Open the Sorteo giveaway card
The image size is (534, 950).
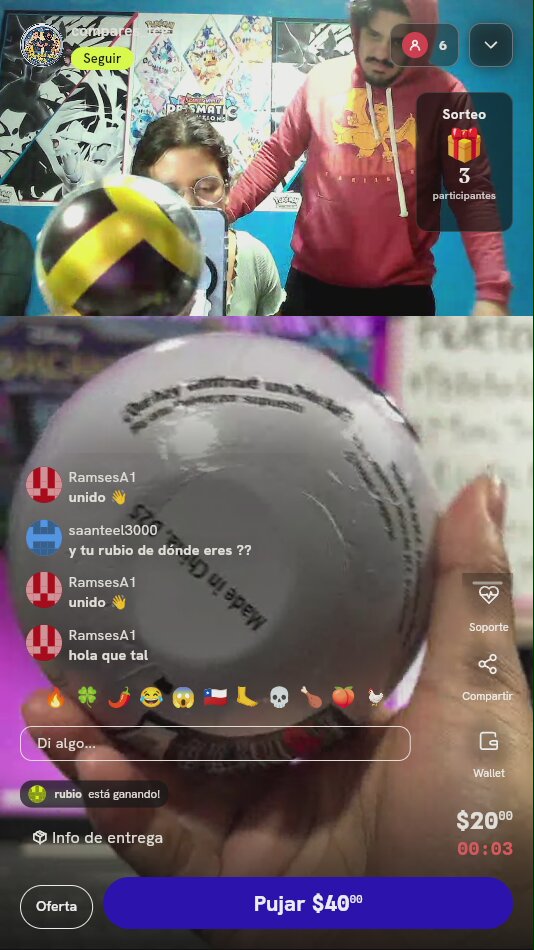tap(464, 162)
